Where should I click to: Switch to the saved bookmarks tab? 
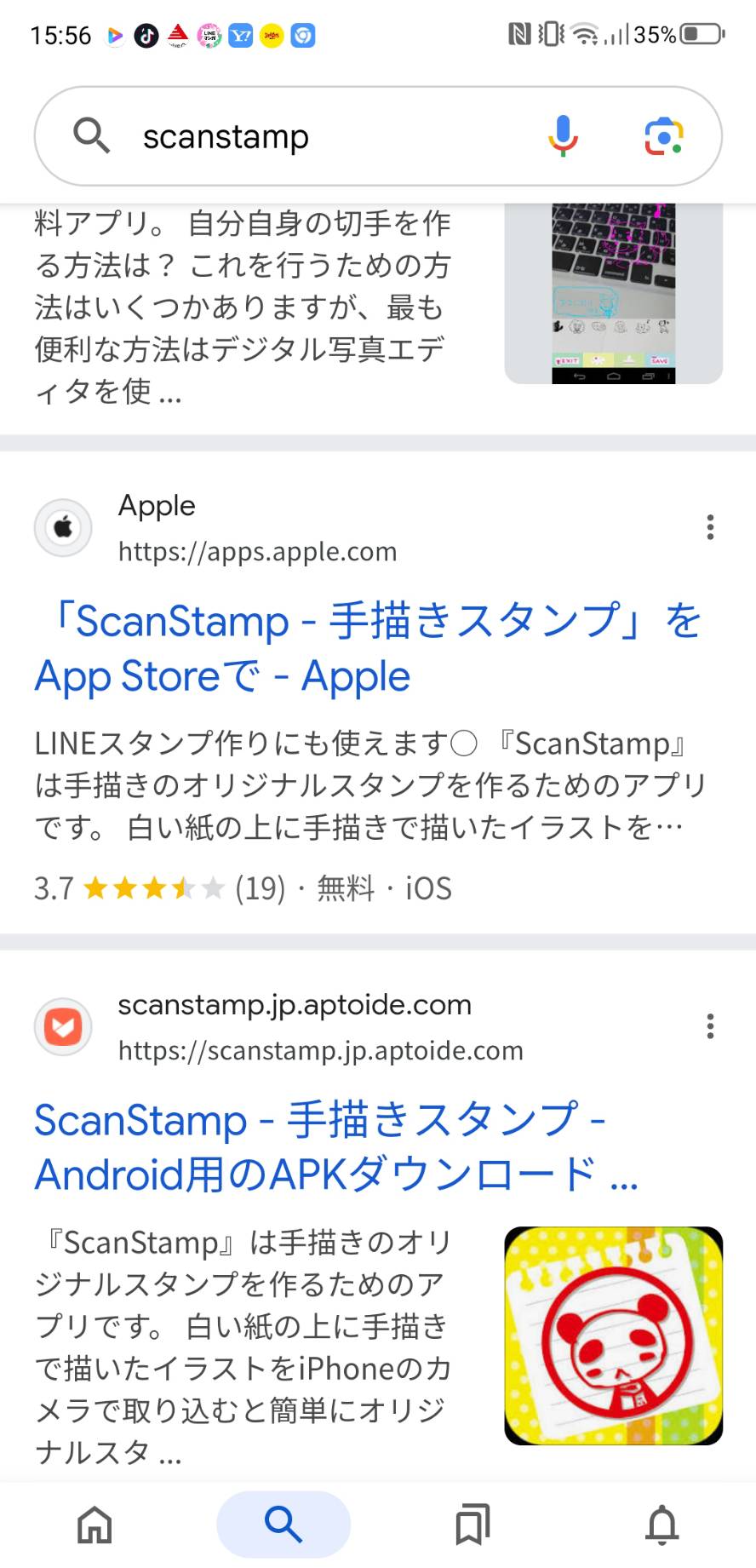472,1525
